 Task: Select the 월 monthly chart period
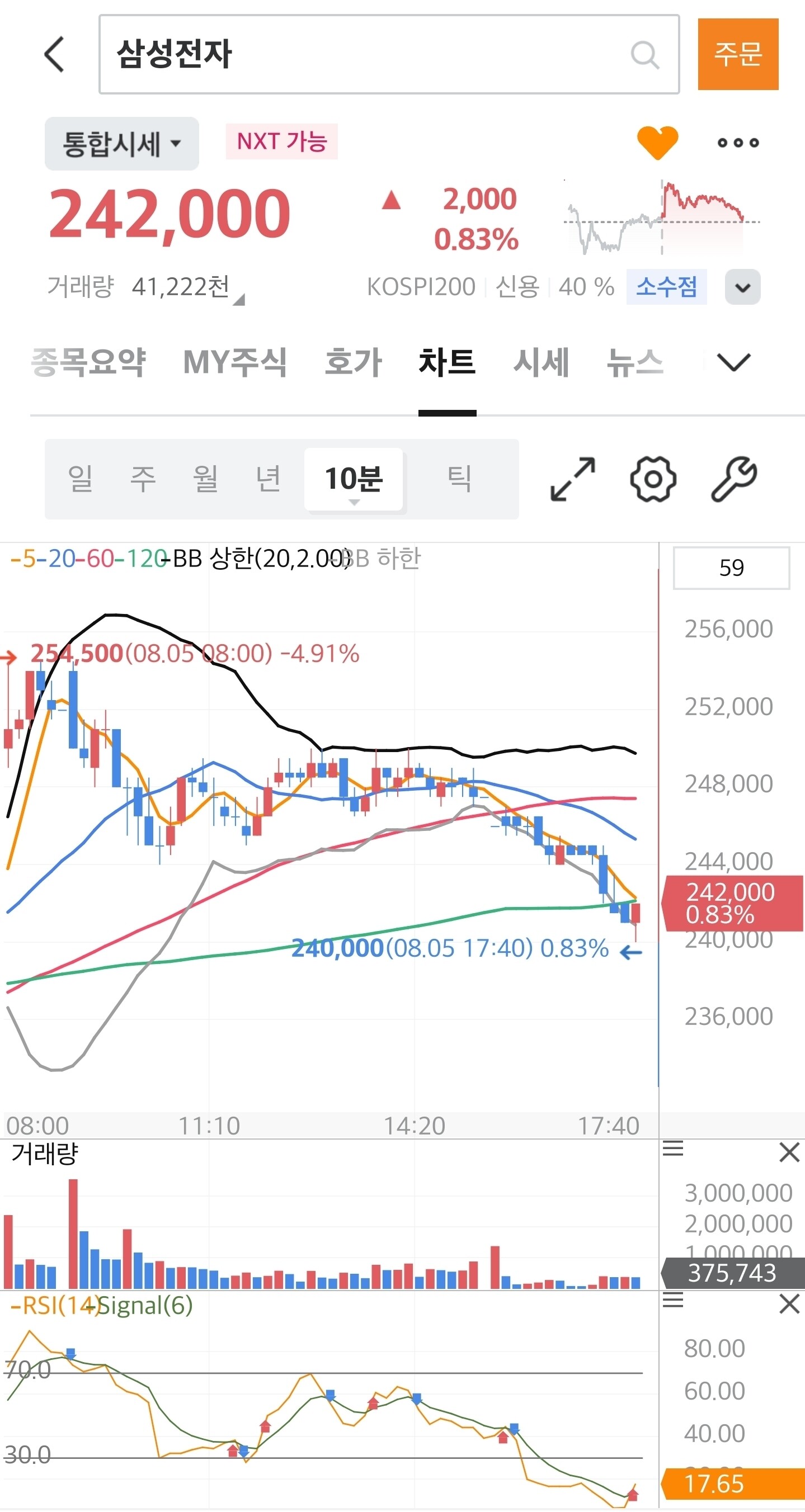tap(205, 478)
